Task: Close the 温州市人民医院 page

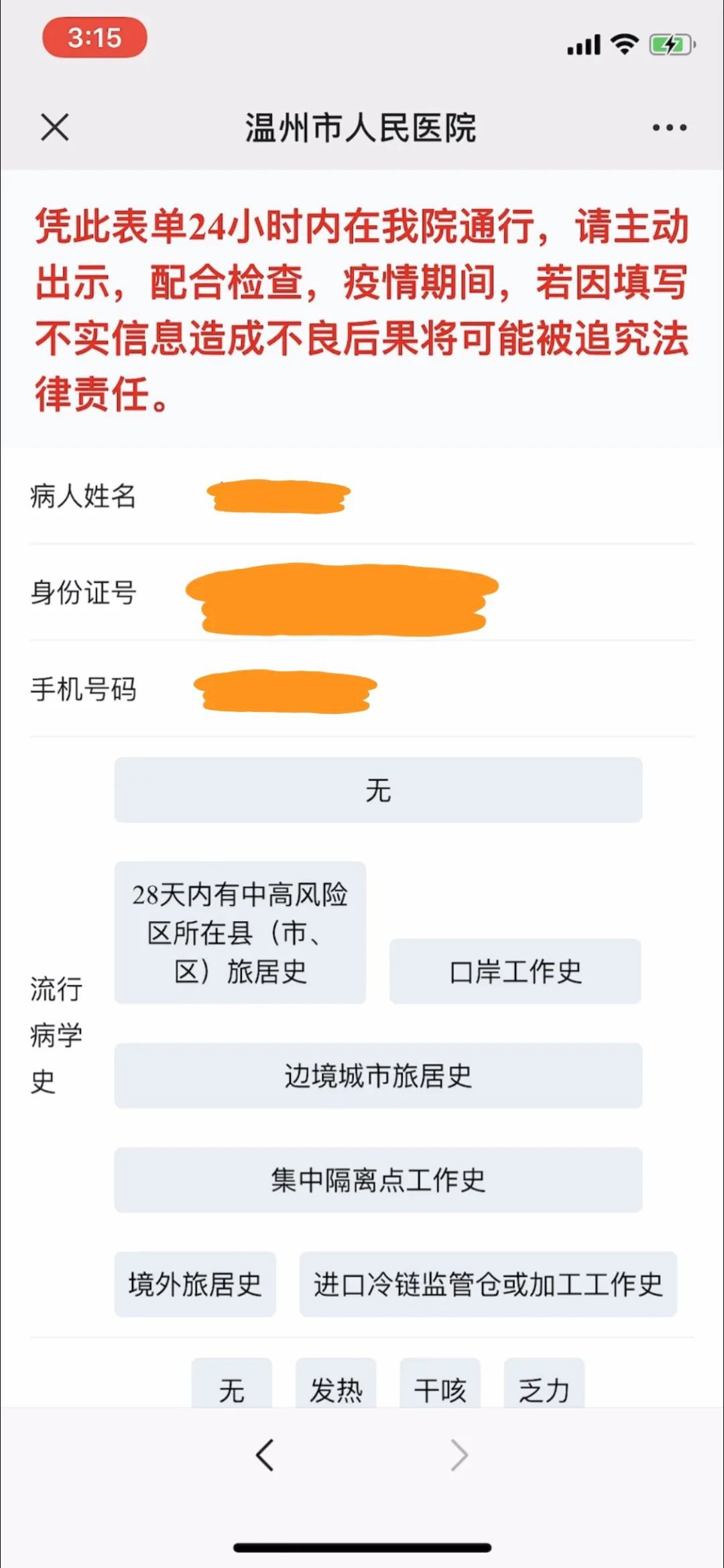Action: coord(55,127)
